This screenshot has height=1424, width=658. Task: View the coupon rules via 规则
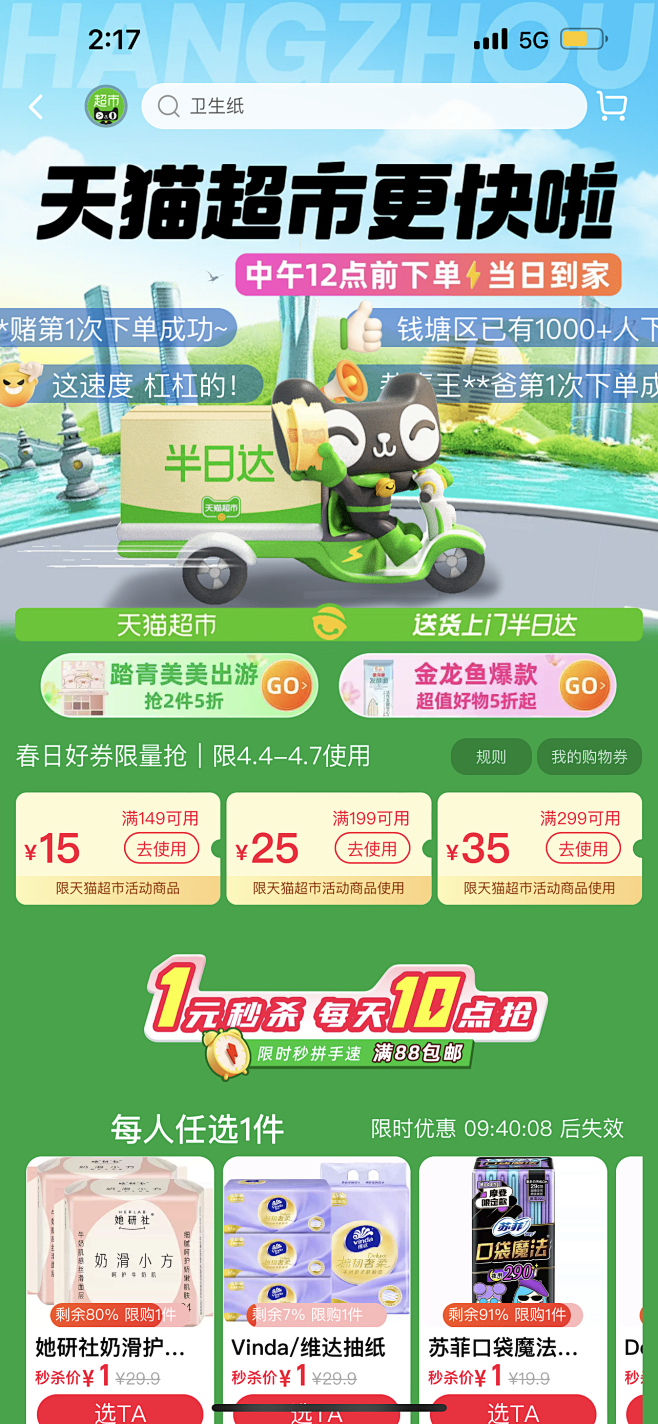pos(490,757)
